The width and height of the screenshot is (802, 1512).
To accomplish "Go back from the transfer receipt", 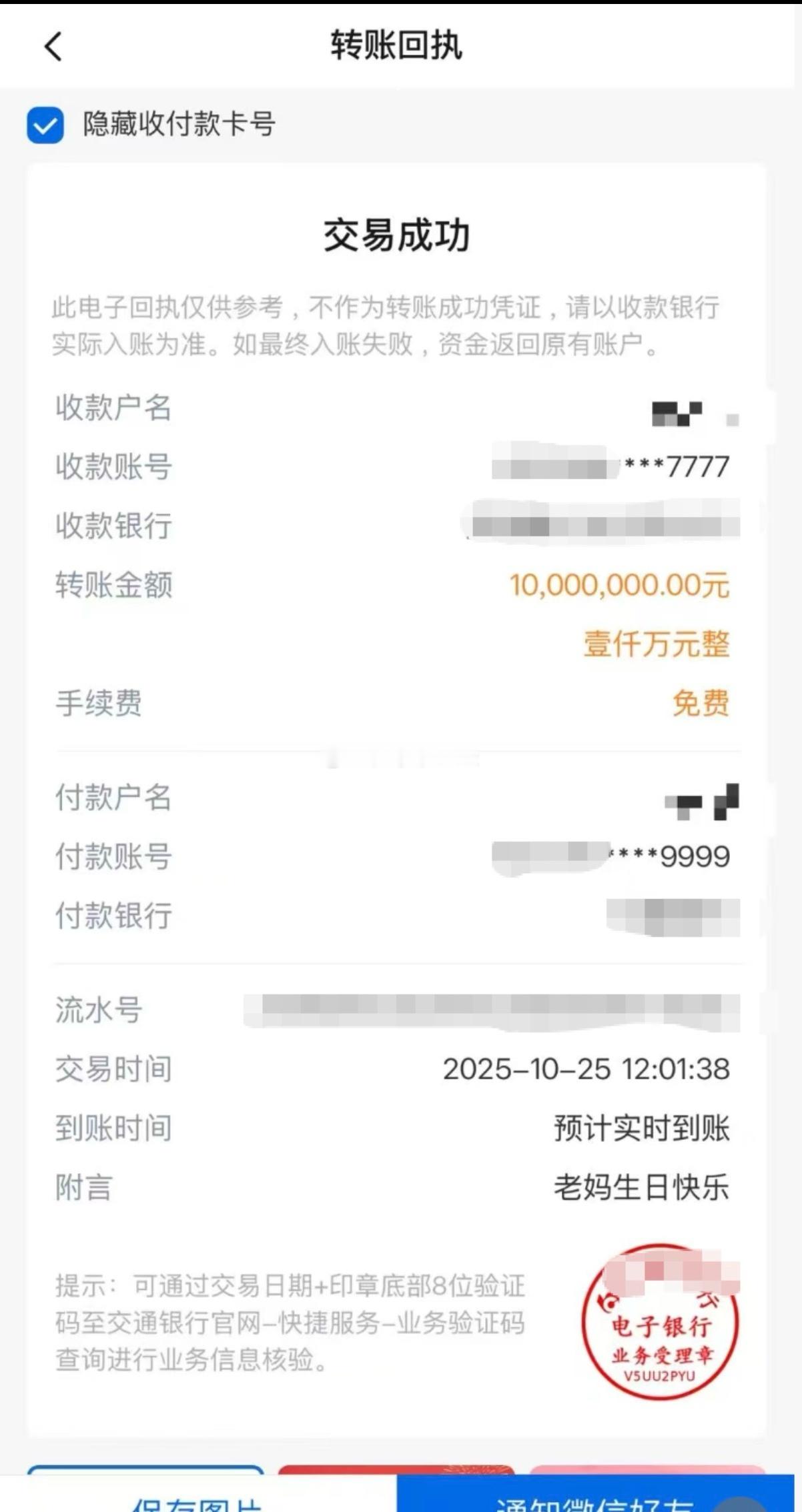I will (53, 47).
